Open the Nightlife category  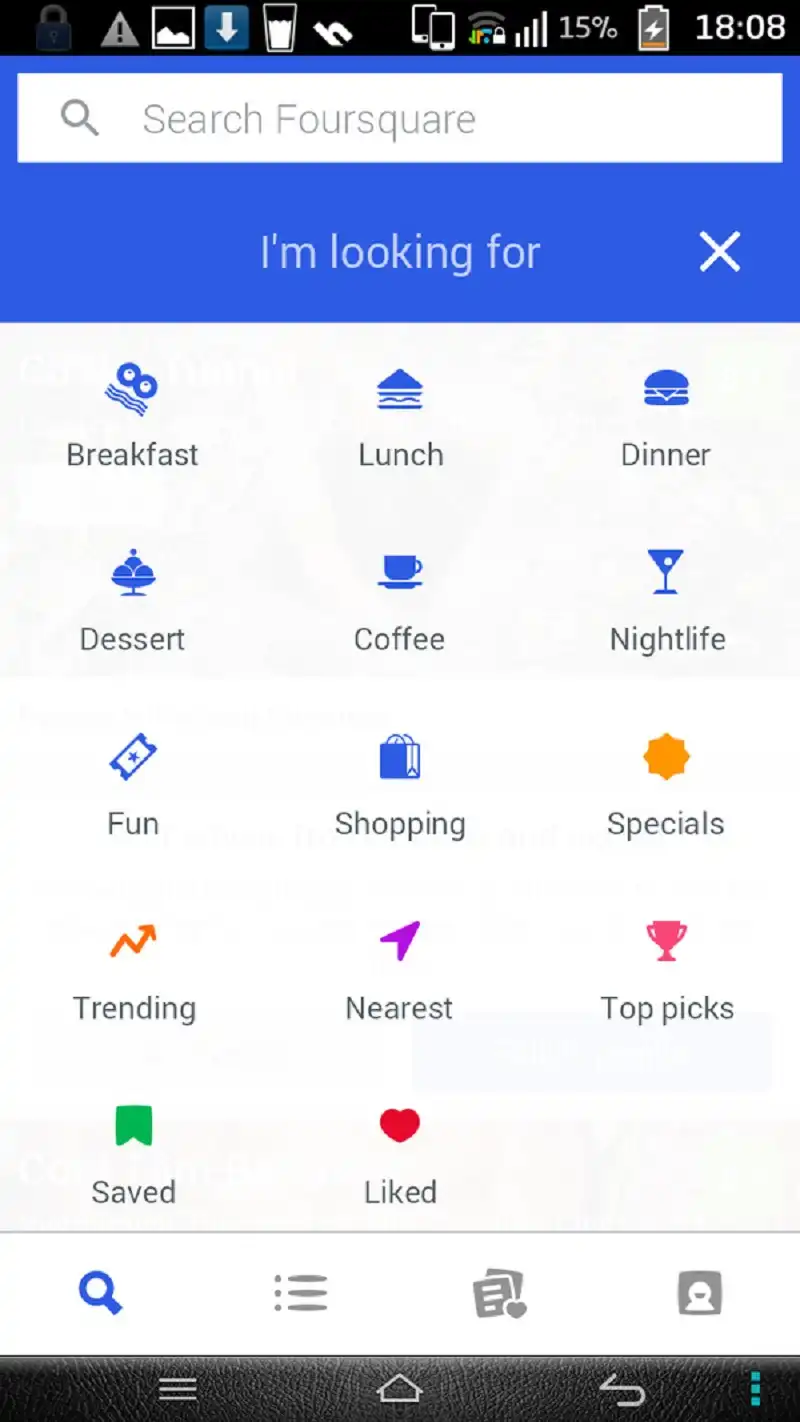667,602
